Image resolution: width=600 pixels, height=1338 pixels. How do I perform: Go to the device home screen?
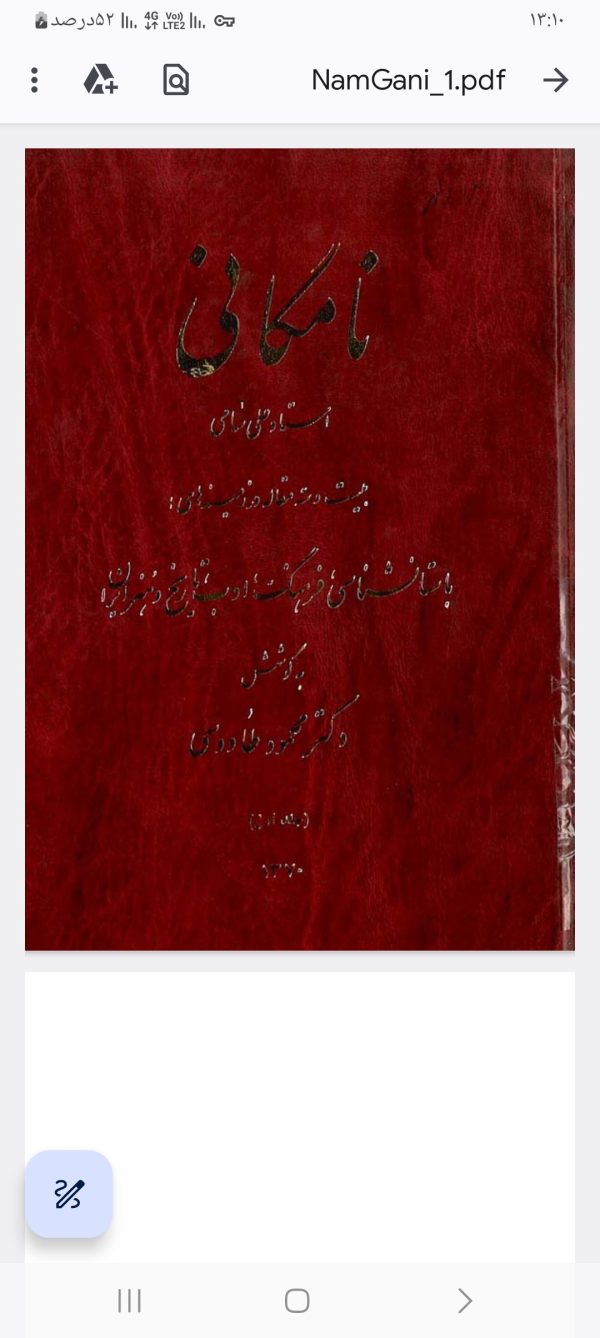297,1300
